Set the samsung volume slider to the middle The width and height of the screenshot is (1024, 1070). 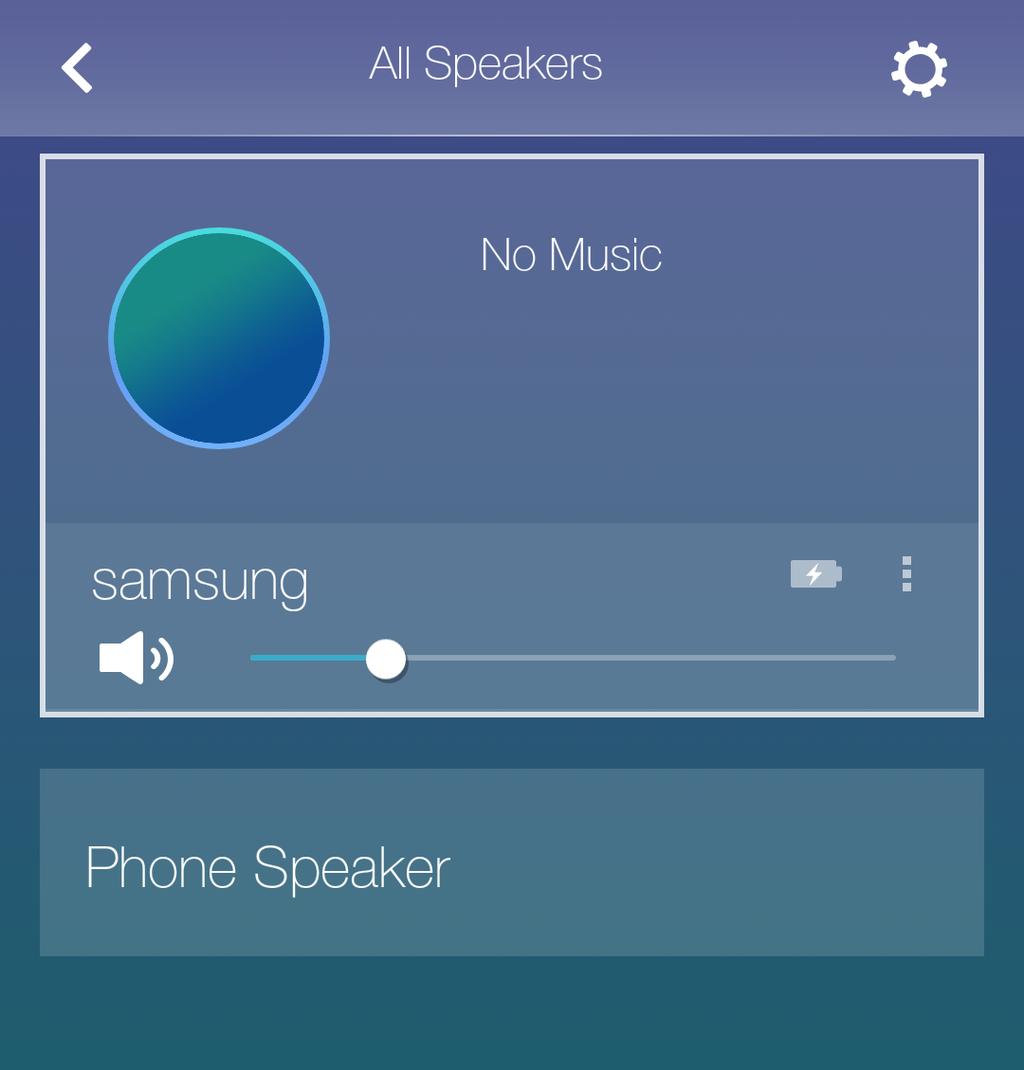573,658
